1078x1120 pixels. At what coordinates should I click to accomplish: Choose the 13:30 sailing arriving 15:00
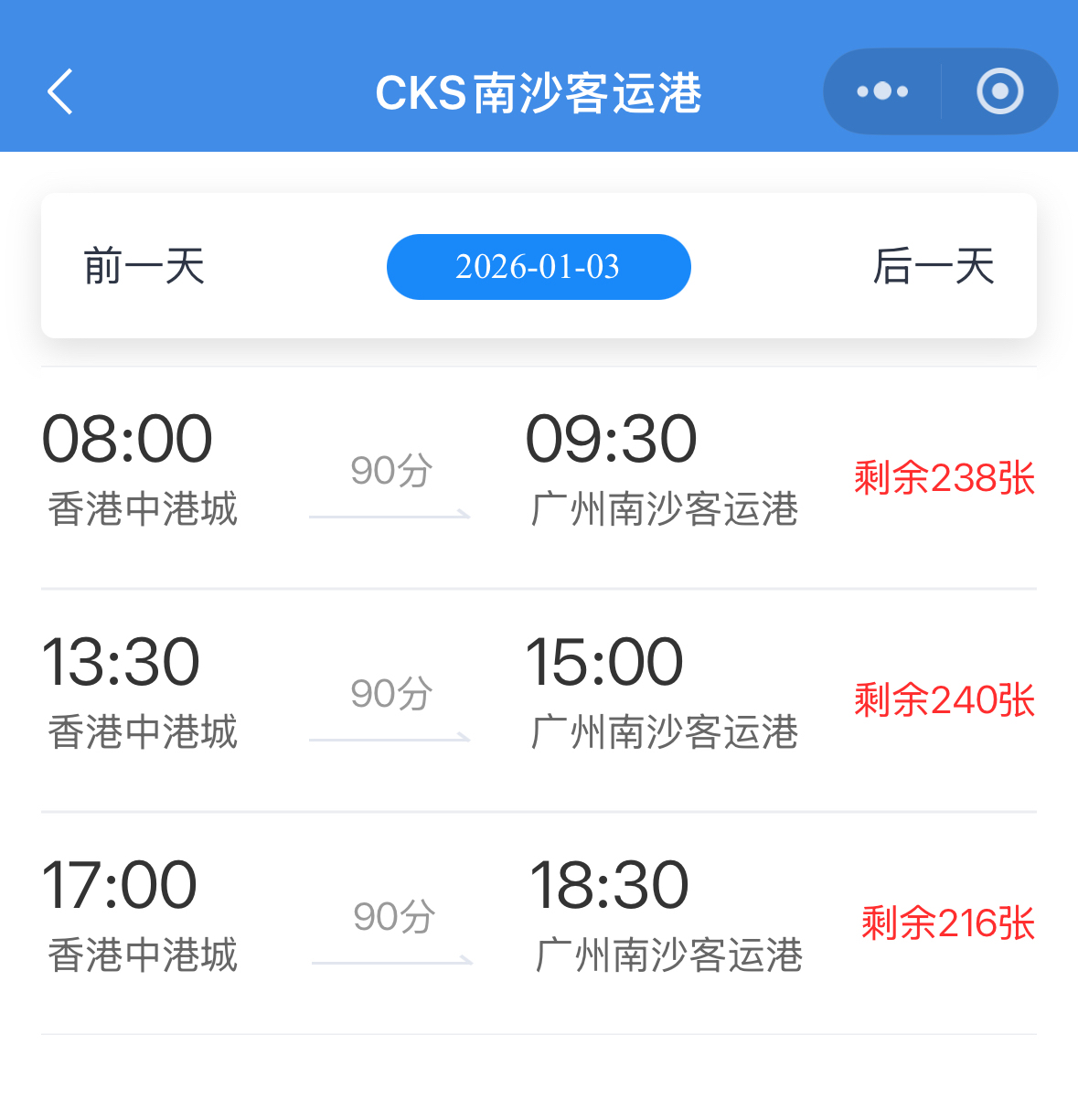(539, 700)
